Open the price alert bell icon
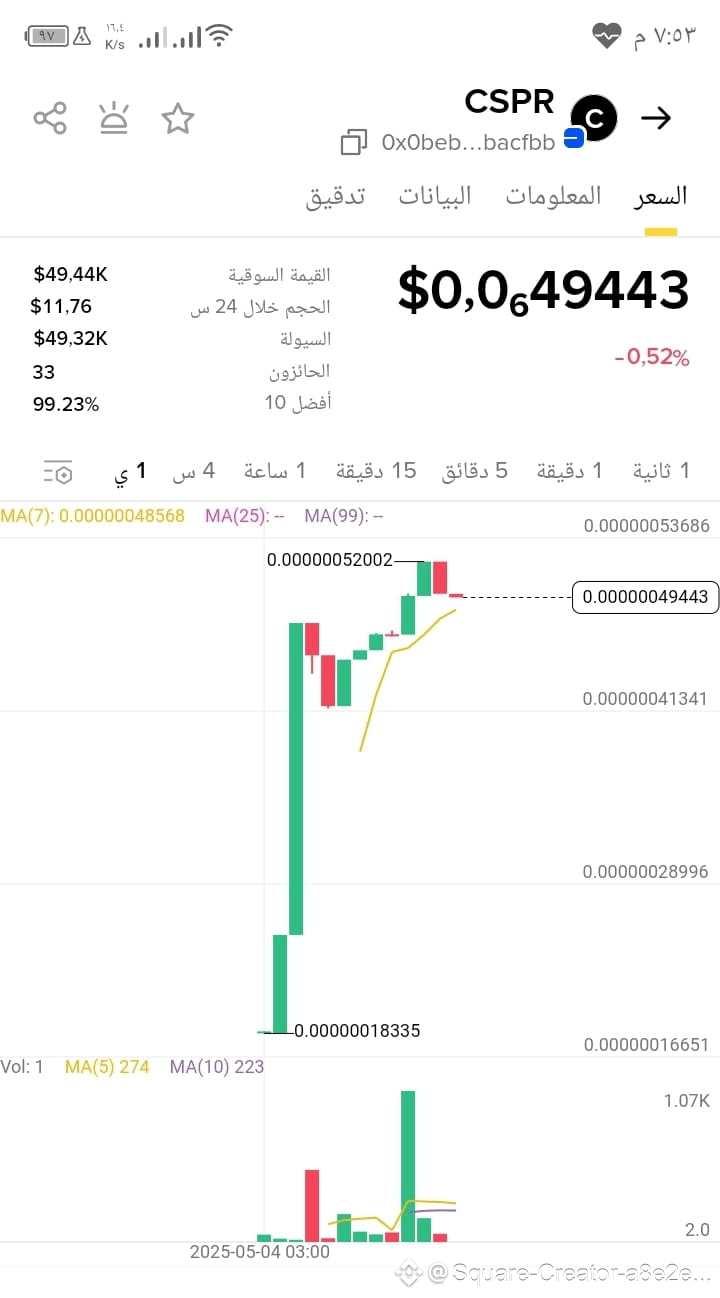Image resolution: width=720 pixels, height=1298 pixels. (113, 117)
